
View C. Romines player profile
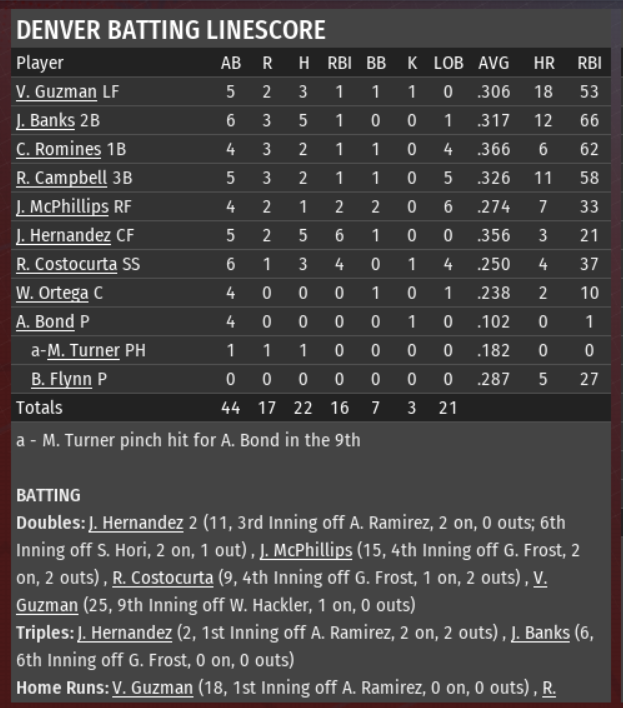pyautogui.click(x=58, y=150)
